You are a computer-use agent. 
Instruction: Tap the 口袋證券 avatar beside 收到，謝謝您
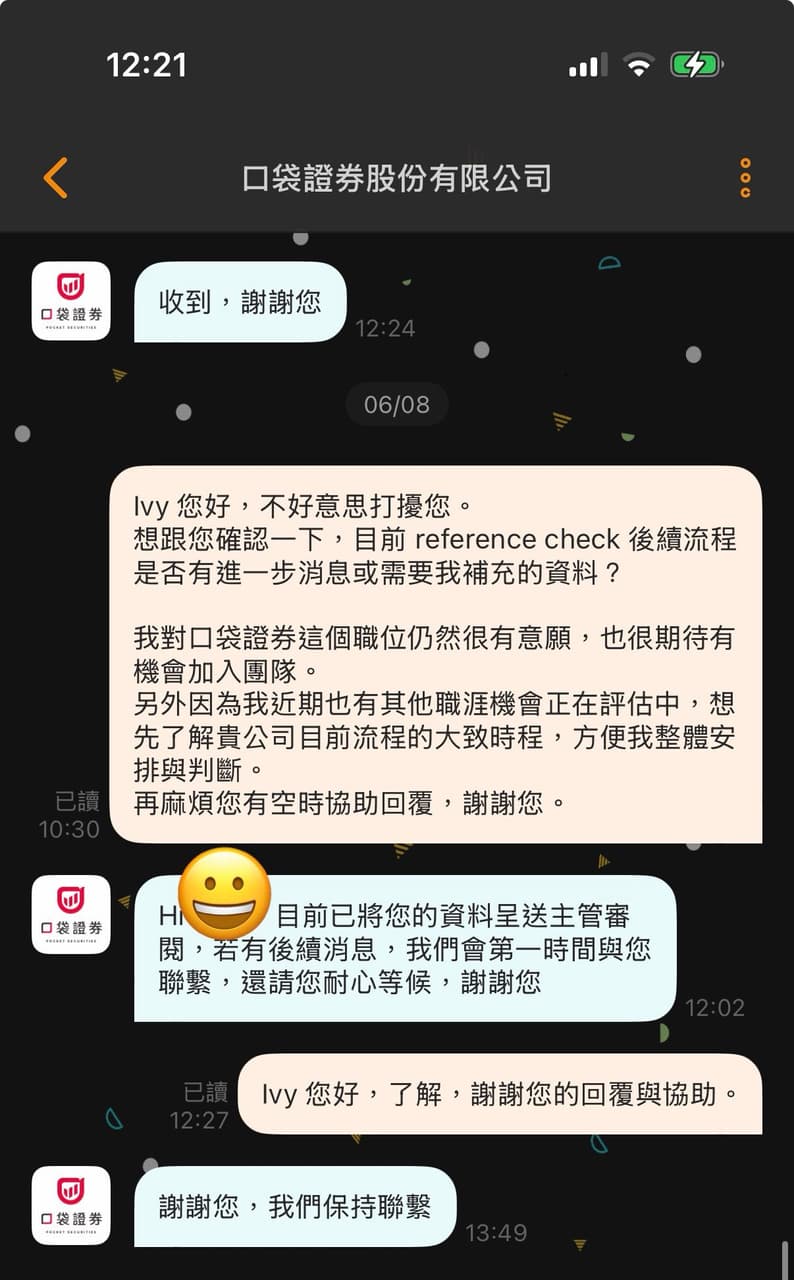(71, 301)
